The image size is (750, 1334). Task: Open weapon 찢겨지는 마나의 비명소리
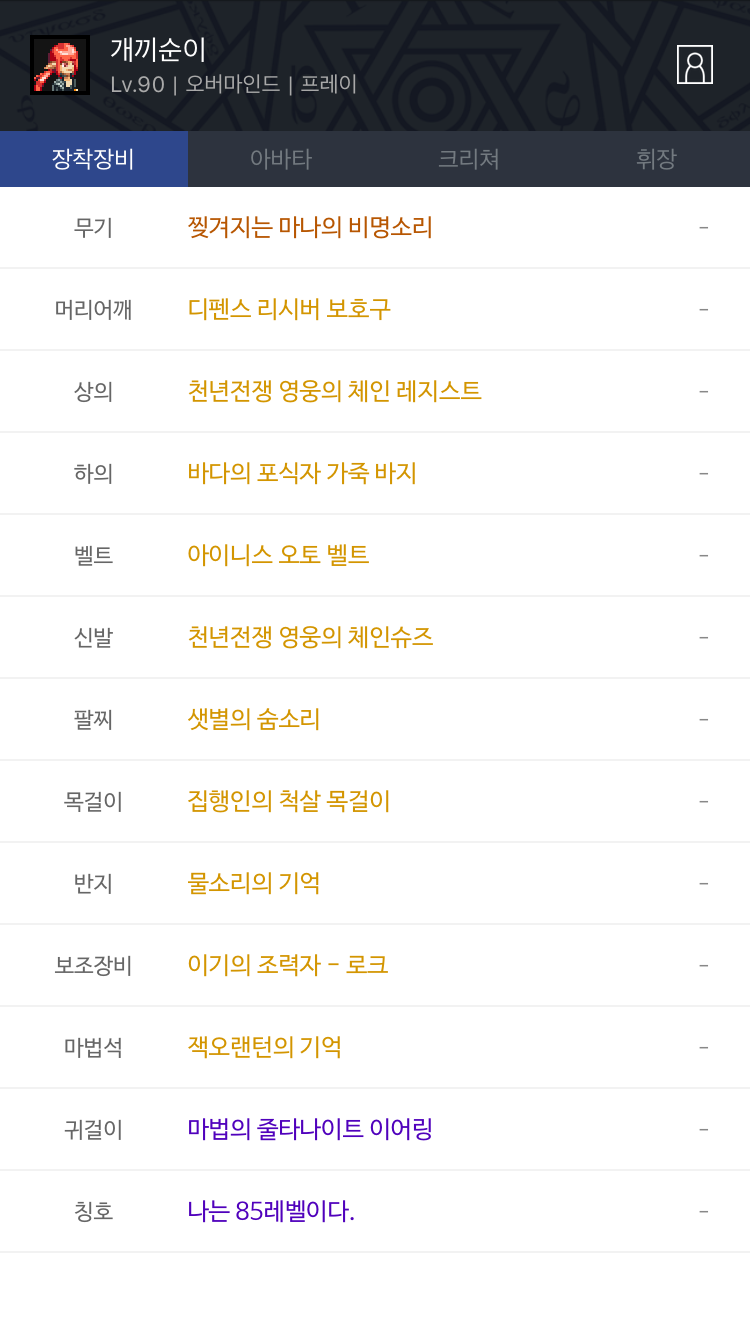tap(310, 227)
